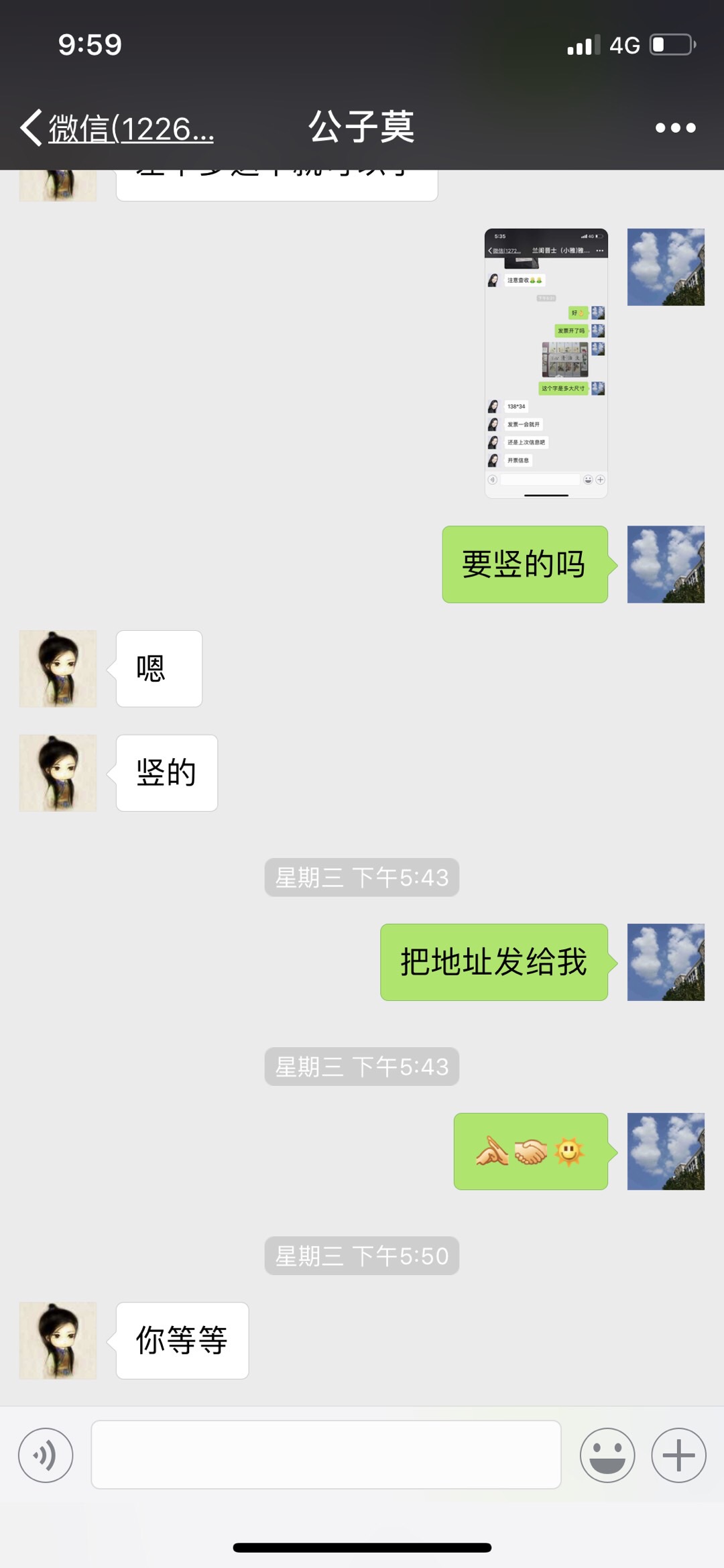Switch to voice message input
The image size is (724, 1568).
coord(46,1455)
